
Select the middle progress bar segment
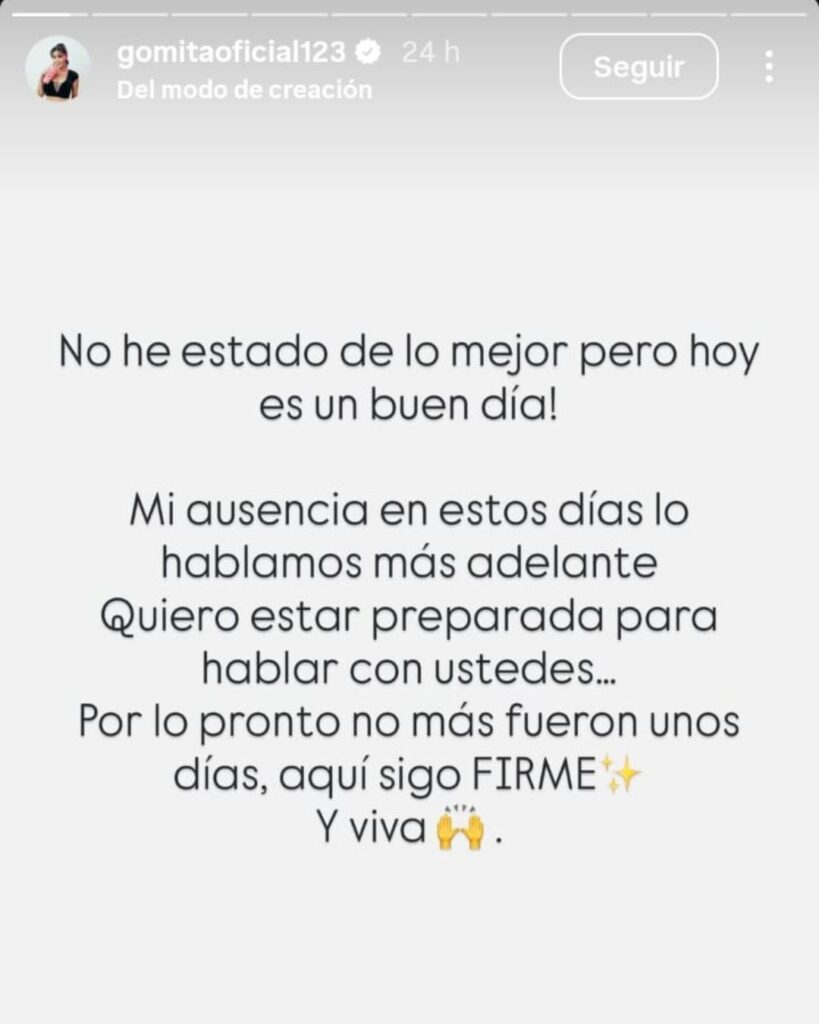click(410, 13)
